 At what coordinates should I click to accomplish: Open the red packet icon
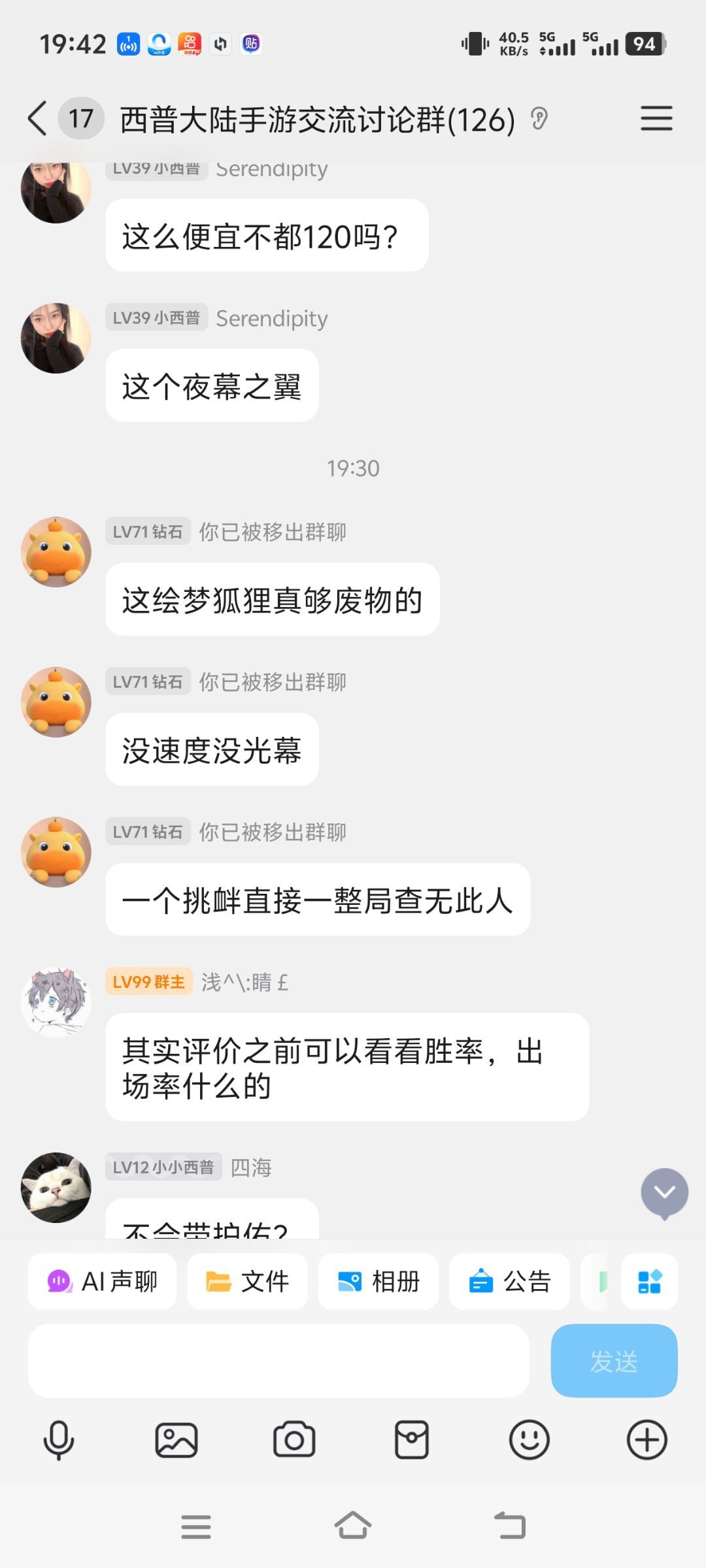(412, 1440)
